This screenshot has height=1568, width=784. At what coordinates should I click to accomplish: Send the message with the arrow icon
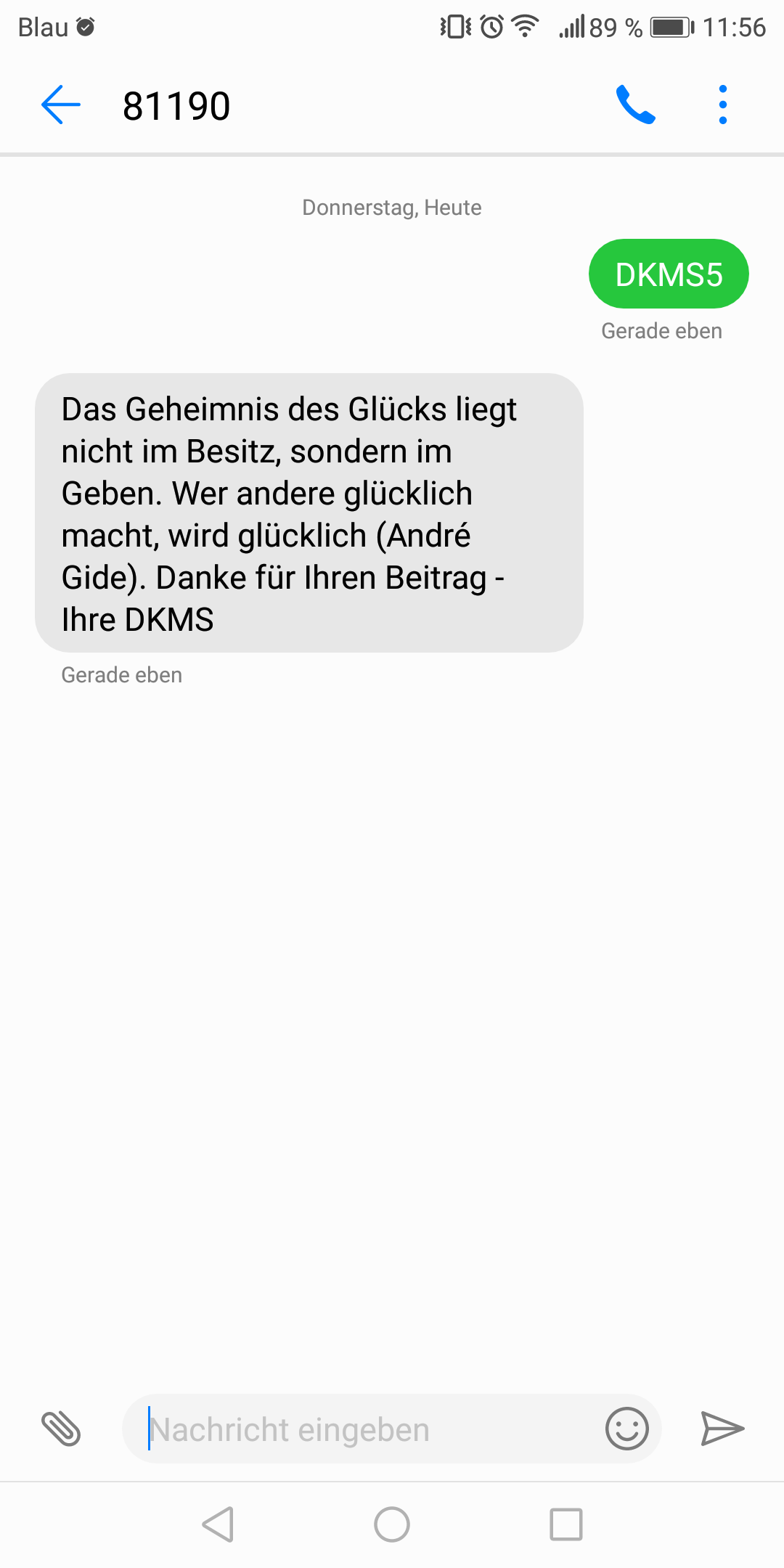pos(722,1429)
